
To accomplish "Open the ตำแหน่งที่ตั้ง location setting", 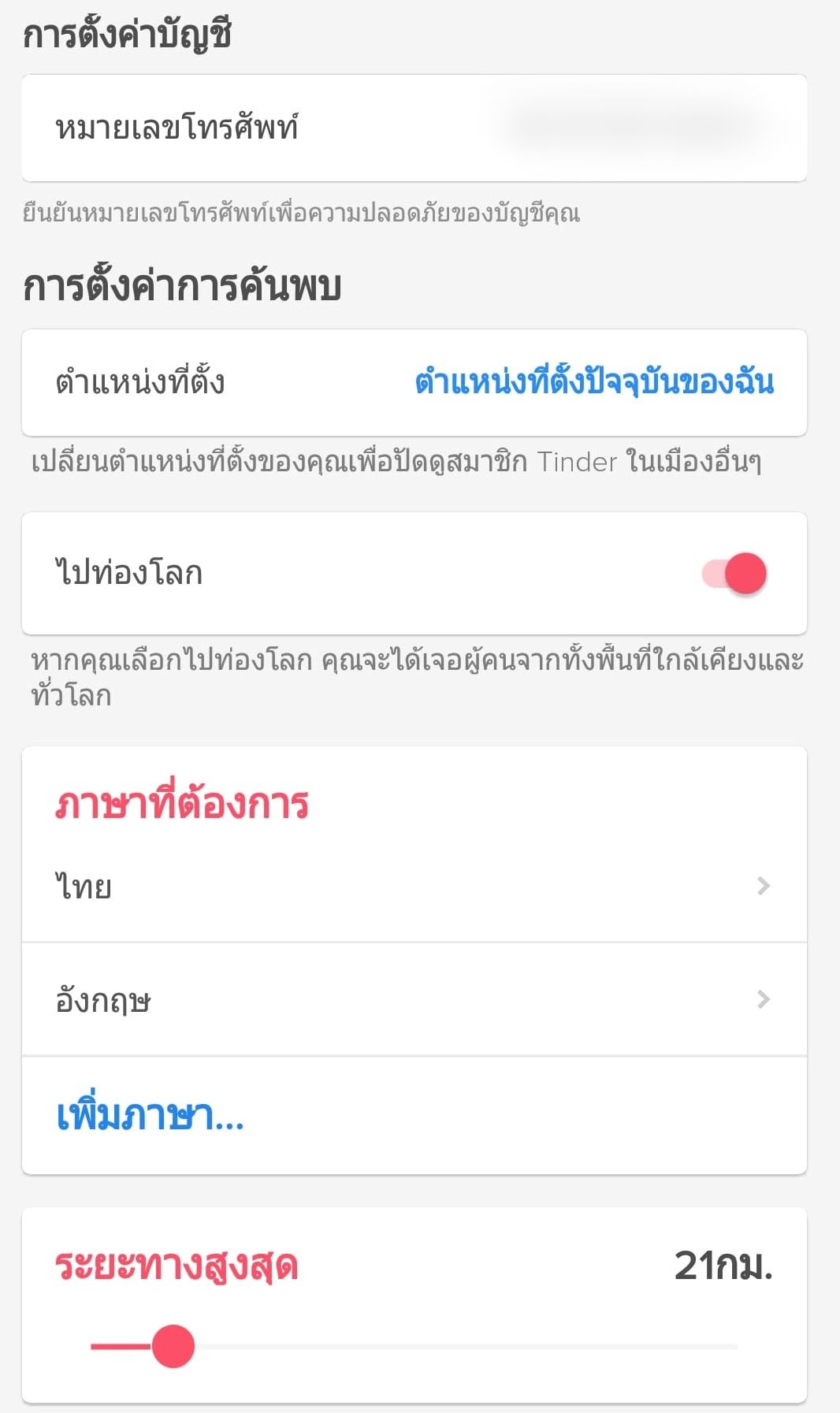I will coord(414,383).
